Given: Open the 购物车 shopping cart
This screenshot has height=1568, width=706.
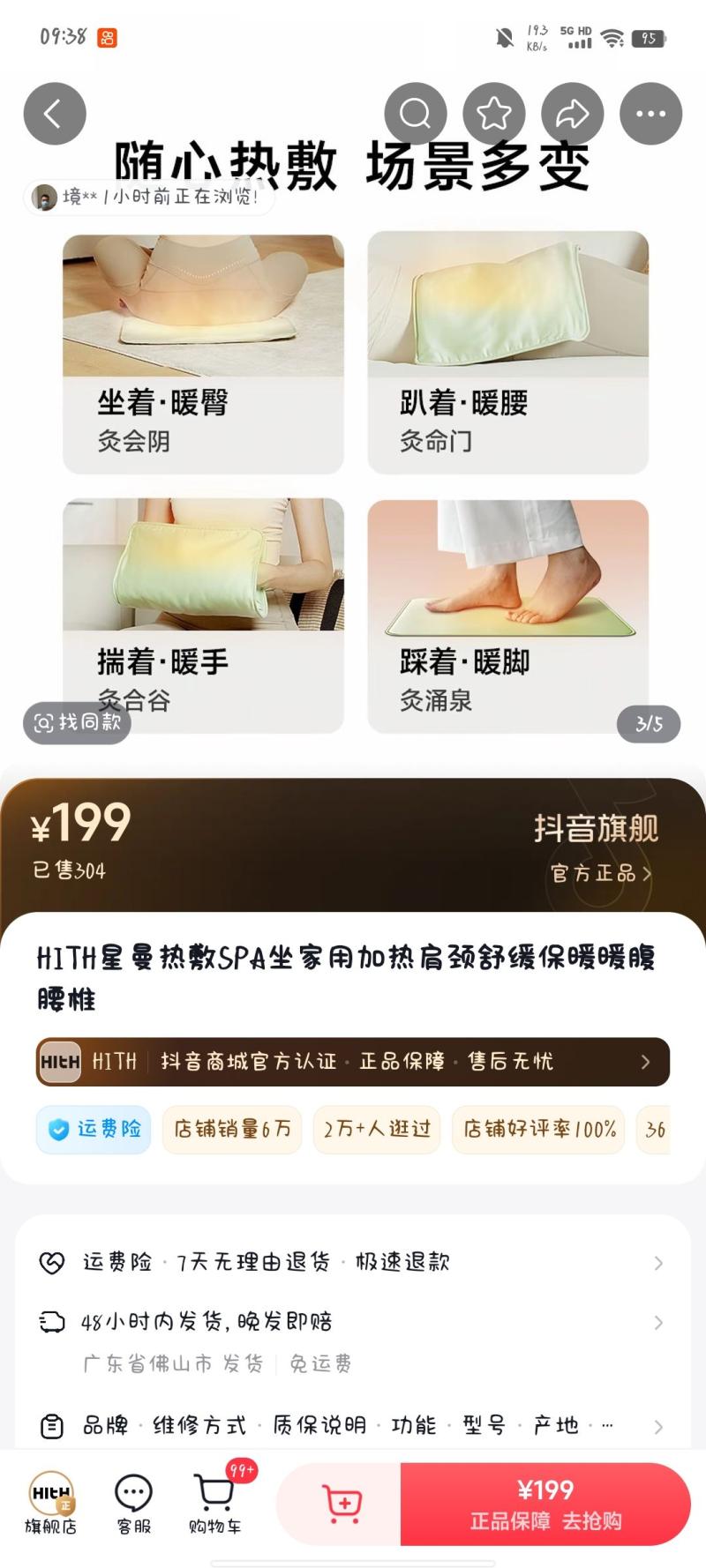Looking at the screenshot, I should click(215, 1503).
